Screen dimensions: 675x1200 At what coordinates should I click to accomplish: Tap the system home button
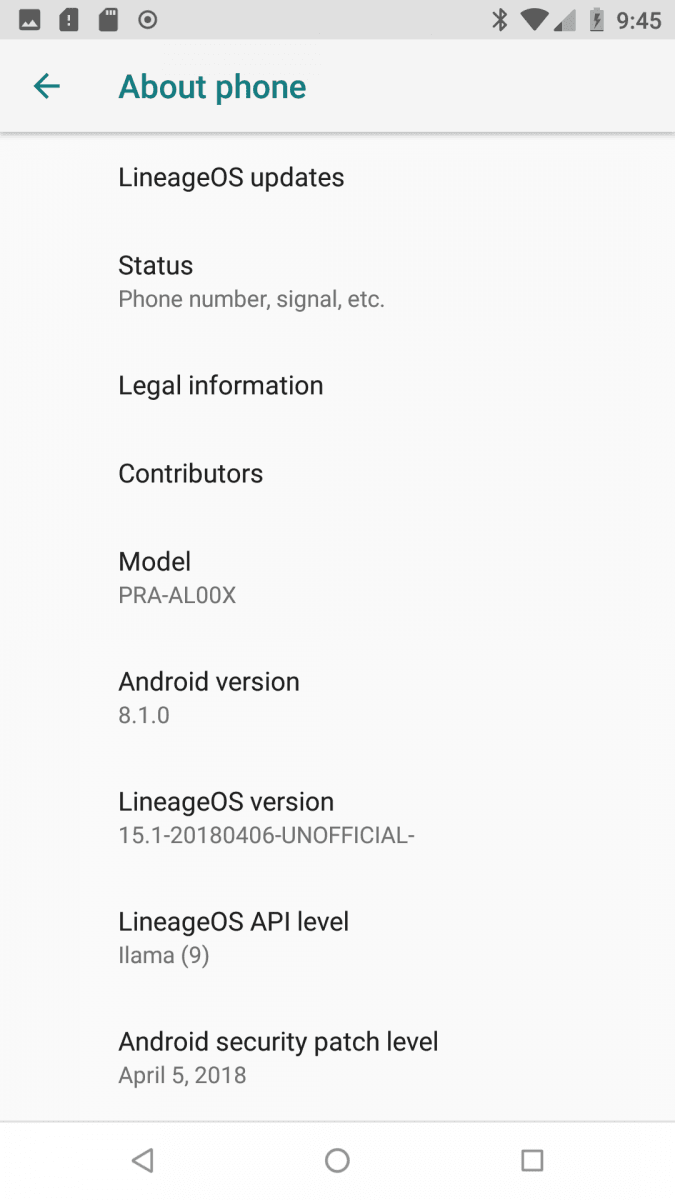coord(337,1160)
